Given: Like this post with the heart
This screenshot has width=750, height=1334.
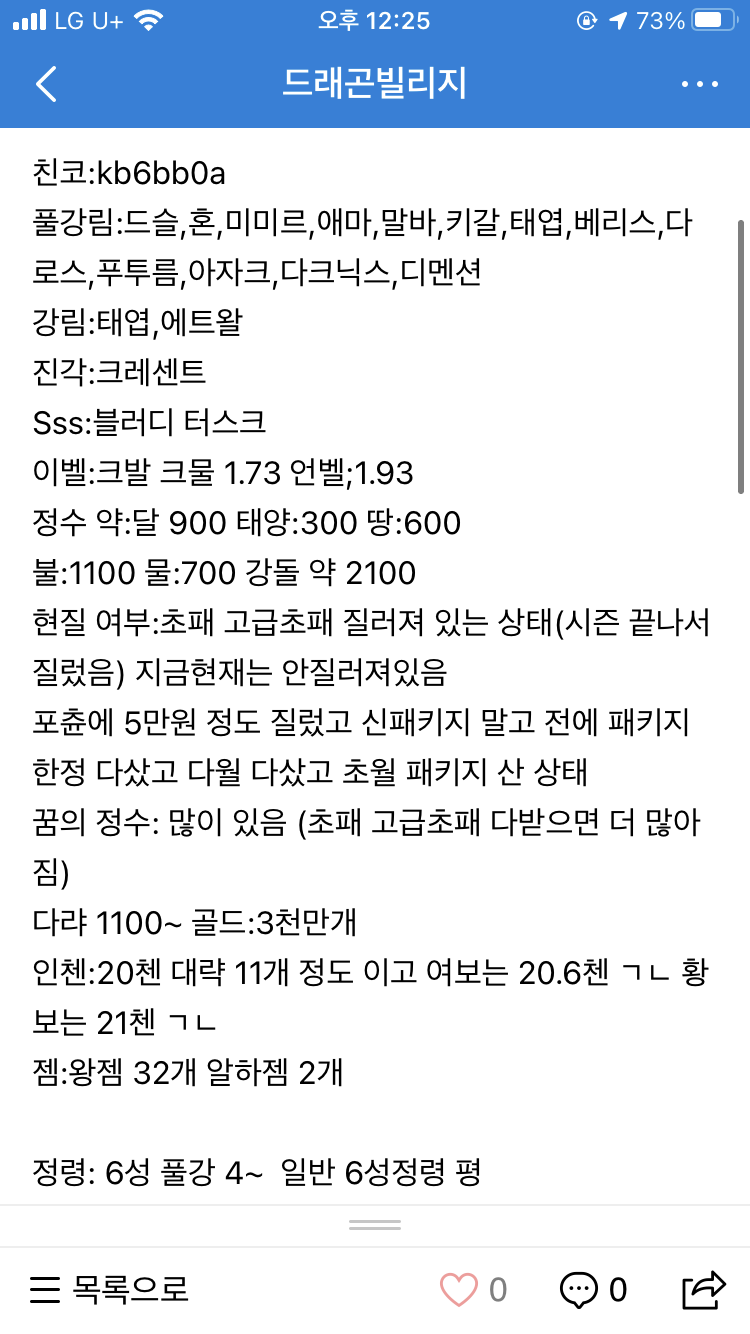Looking at the screenshot, I should (459, 1290).
